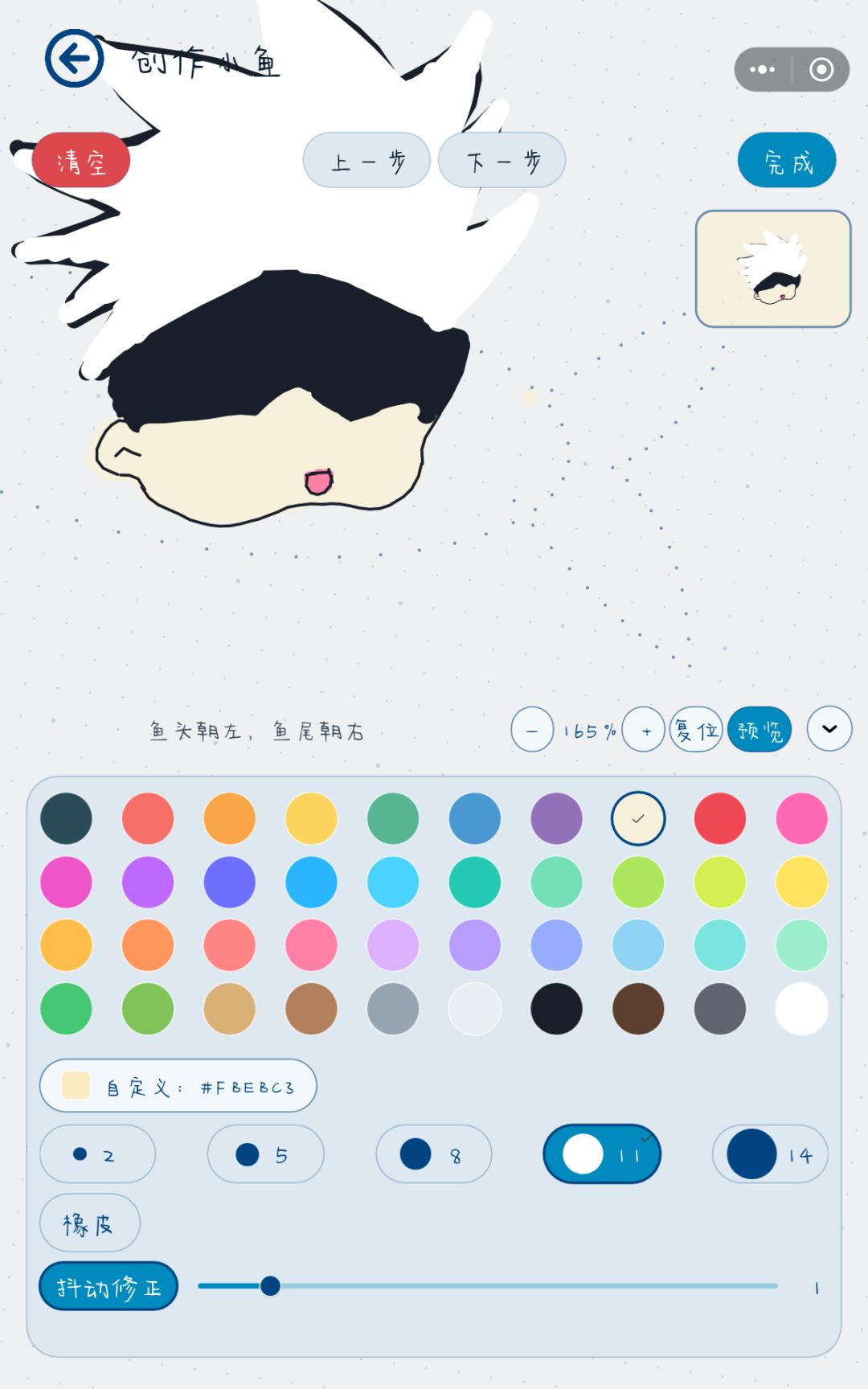Viewport: 868px width, 1389px height.
Task: Open the mini program more menu
Action: [762, 69]
